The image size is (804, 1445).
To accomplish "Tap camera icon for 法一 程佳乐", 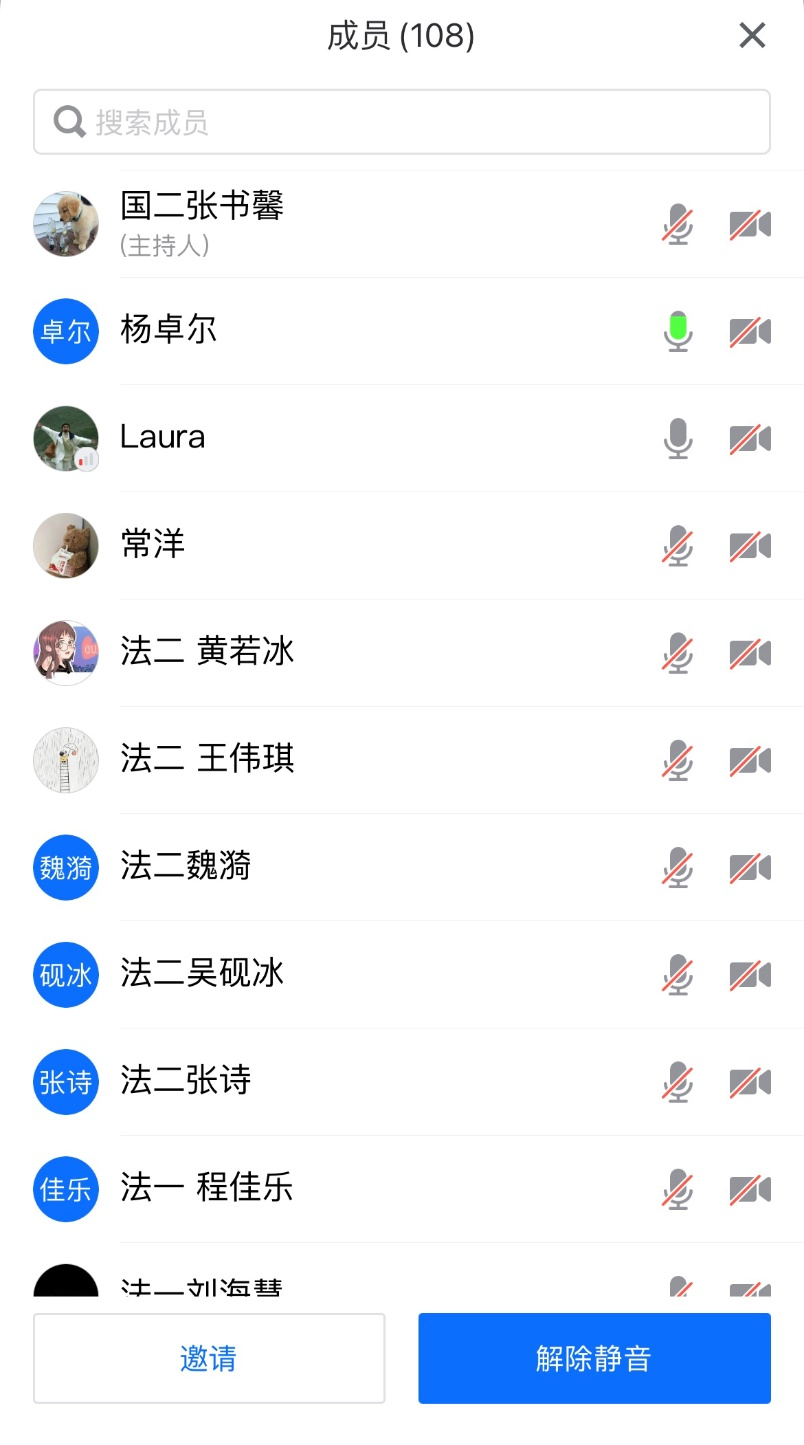I will pos(749,1189).
